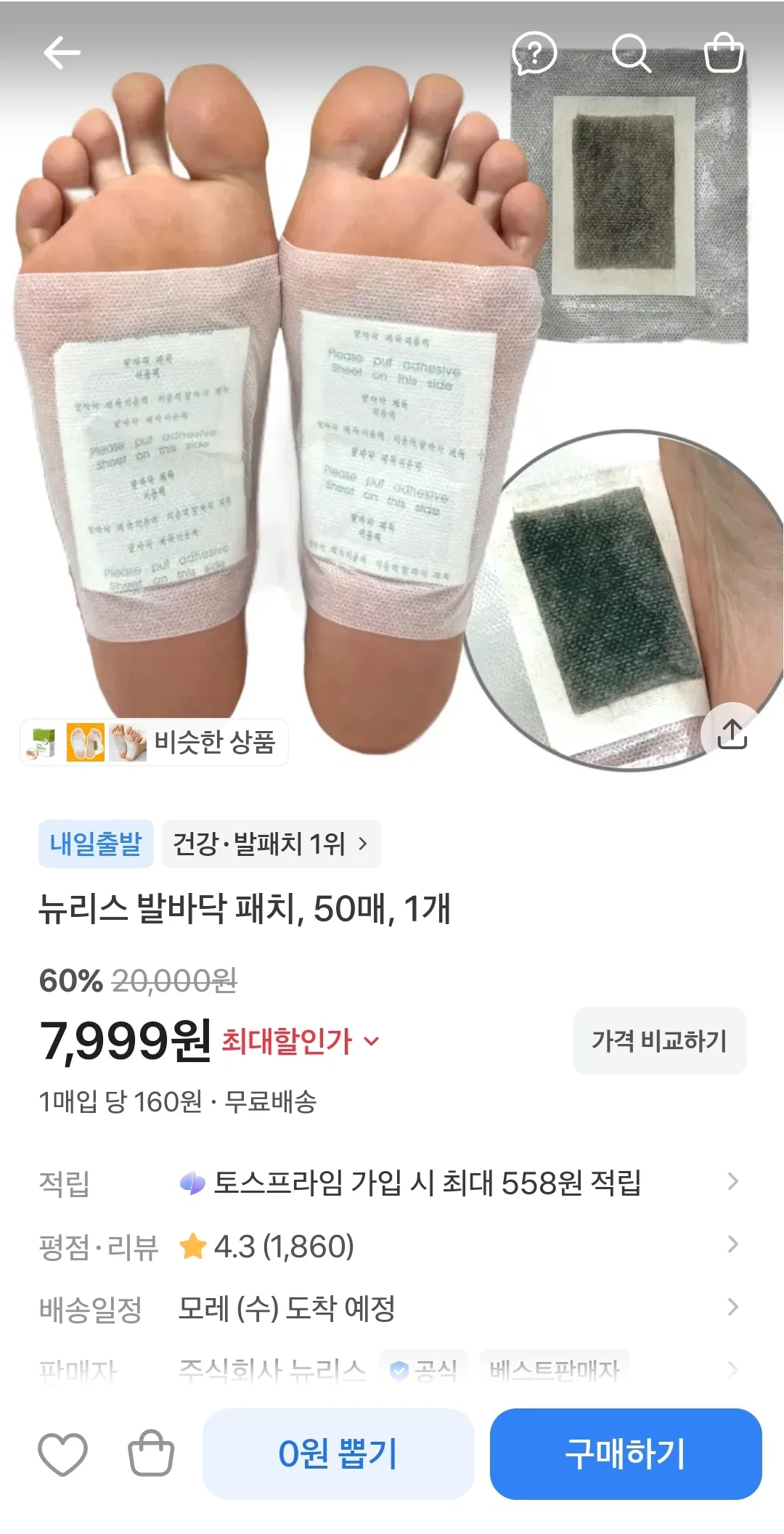784x1534 pixels.
Task: View 비슷한 상품 similar products
Action: click(x=154, y=742)
